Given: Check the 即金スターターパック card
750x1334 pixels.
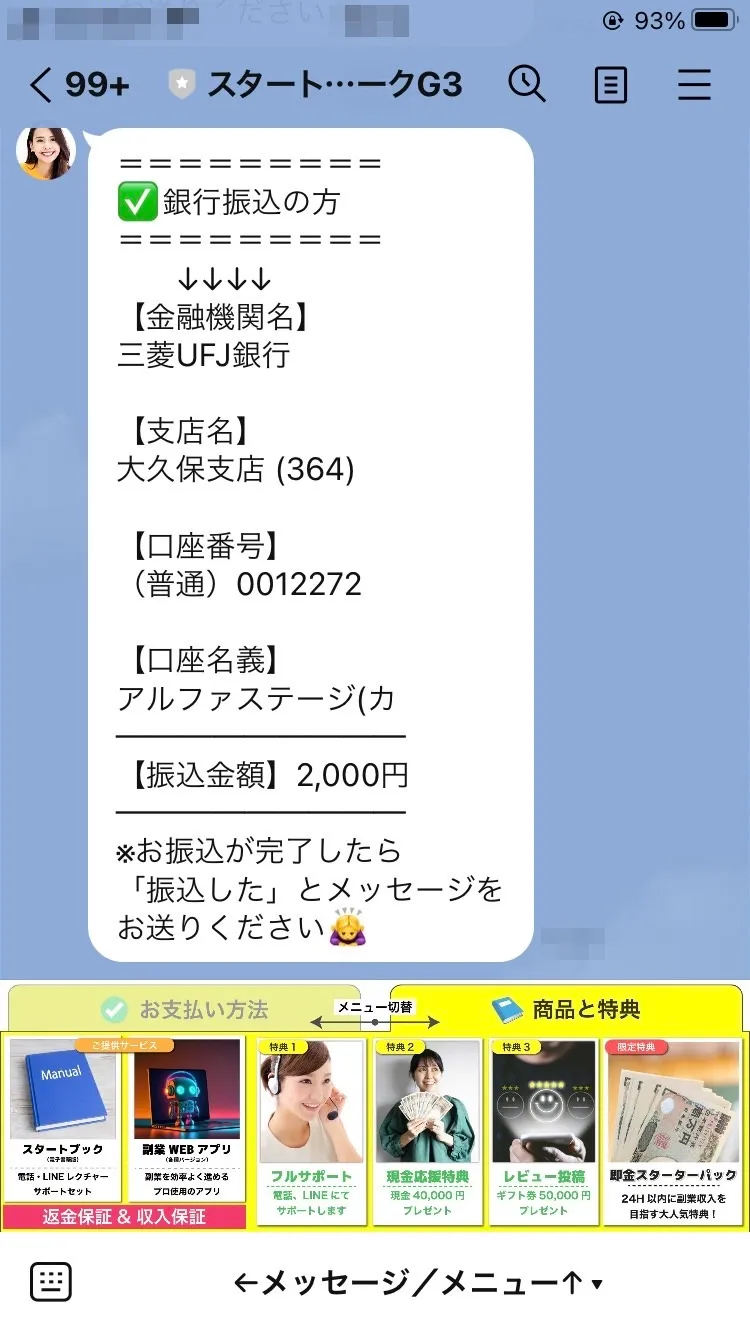Looking at the screenshot, I should (x=672, y=1130).
